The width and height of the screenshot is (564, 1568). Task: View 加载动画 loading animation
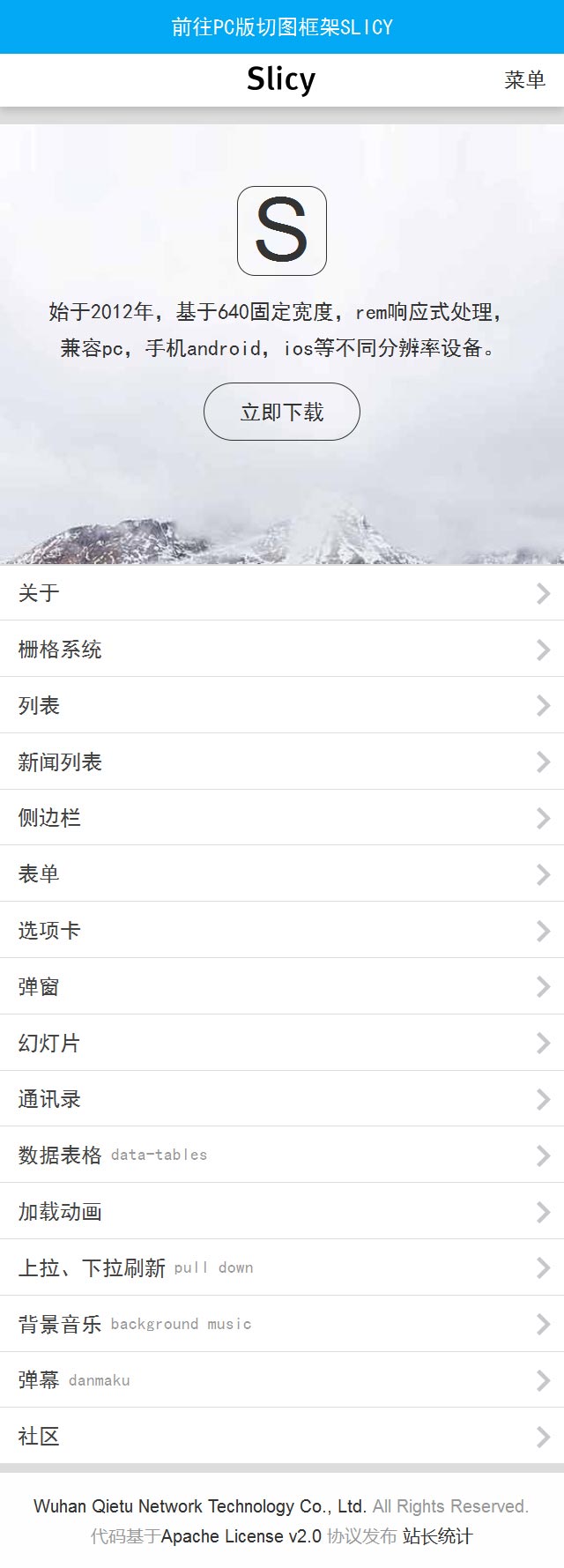(x=282, y=1212)
